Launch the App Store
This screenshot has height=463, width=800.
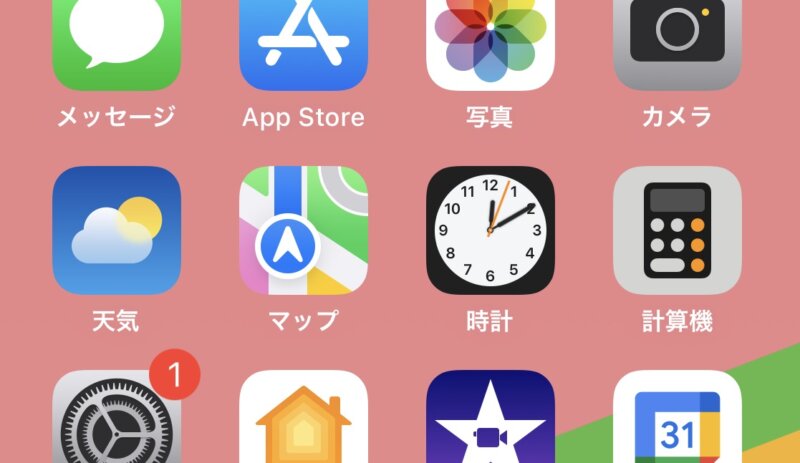click(303, 40)
